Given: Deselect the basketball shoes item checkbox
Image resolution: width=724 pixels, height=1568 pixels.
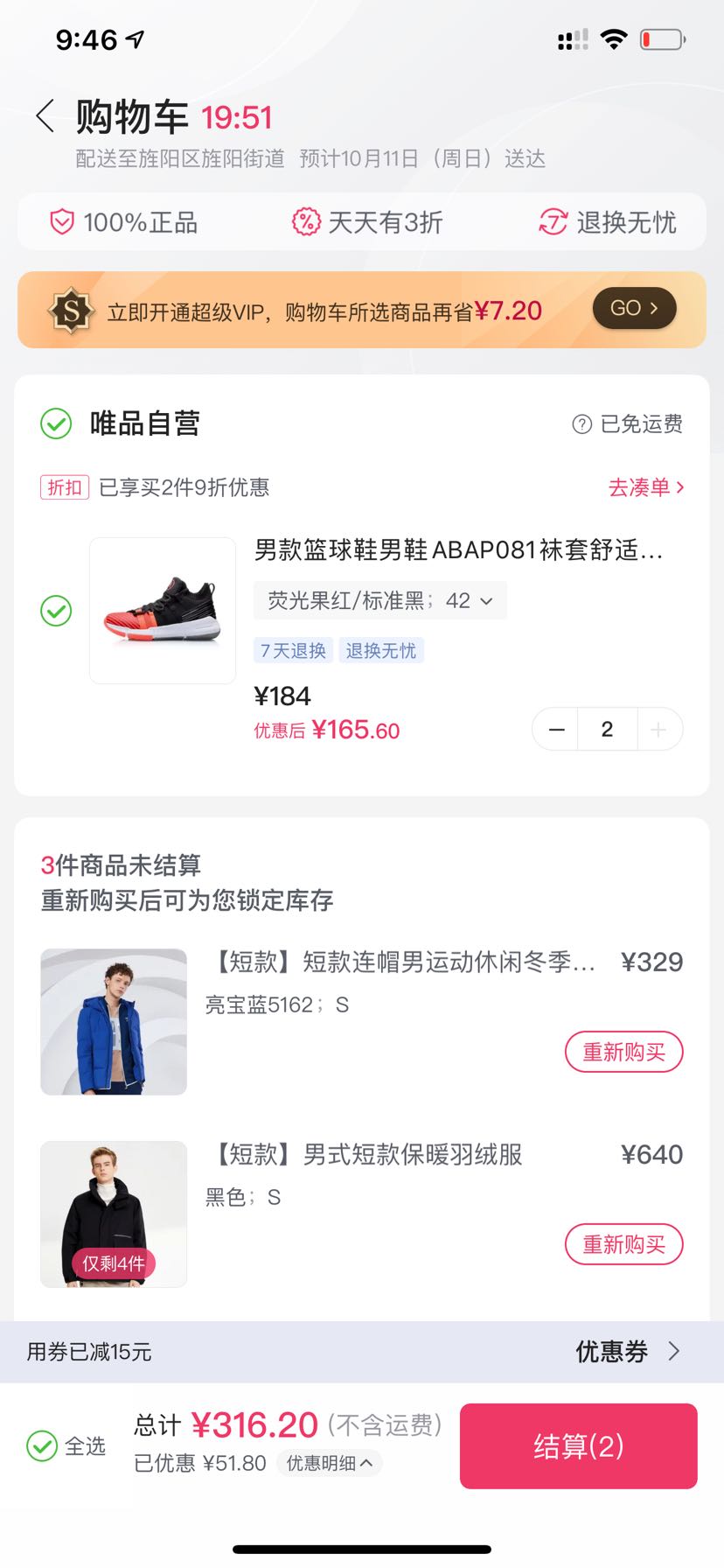Looking at the screenshot, I should point(55,611).
